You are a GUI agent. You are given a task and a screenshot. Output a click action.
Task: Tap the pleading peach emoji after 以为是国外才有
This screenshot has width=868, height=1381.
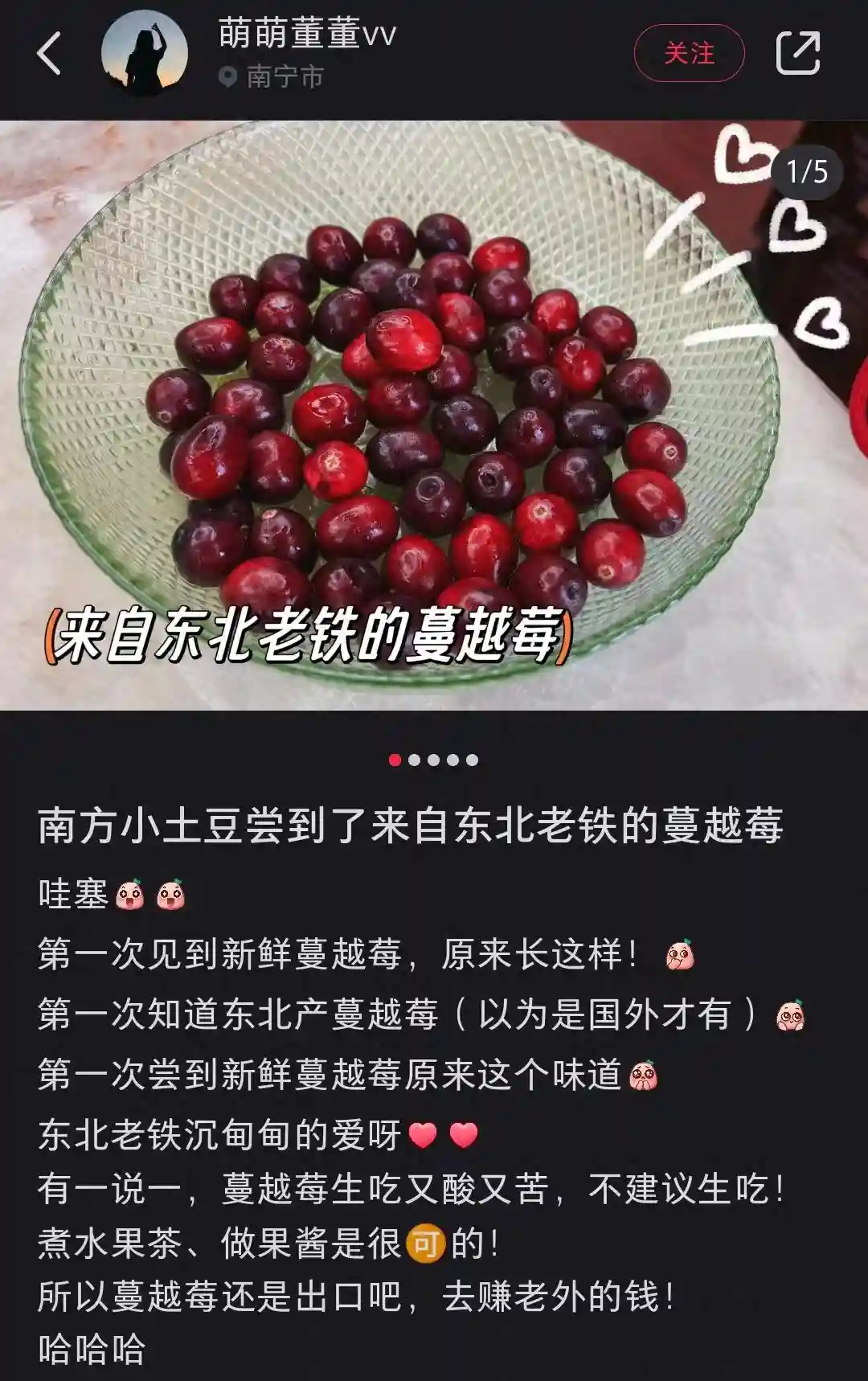792,1015
